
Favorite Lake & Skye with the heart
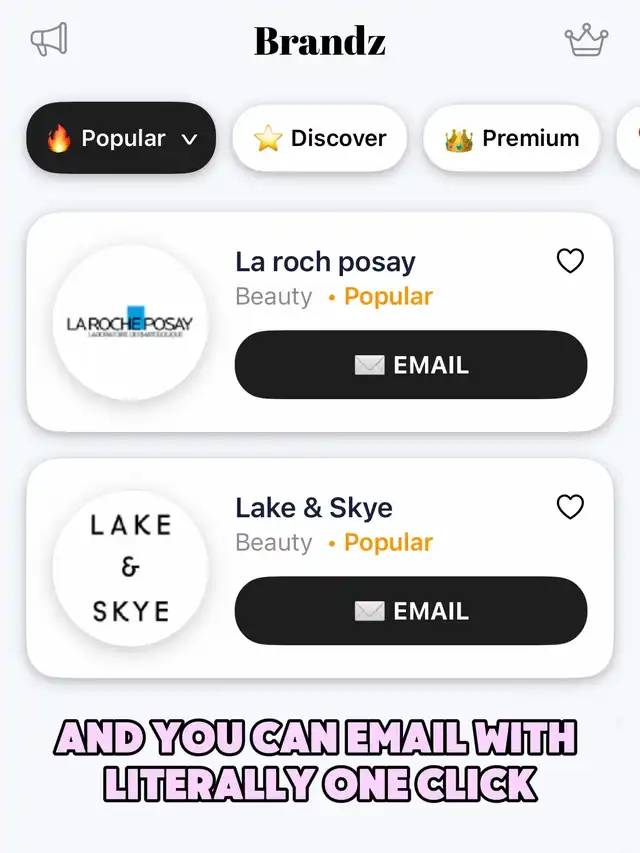point(570,507)
